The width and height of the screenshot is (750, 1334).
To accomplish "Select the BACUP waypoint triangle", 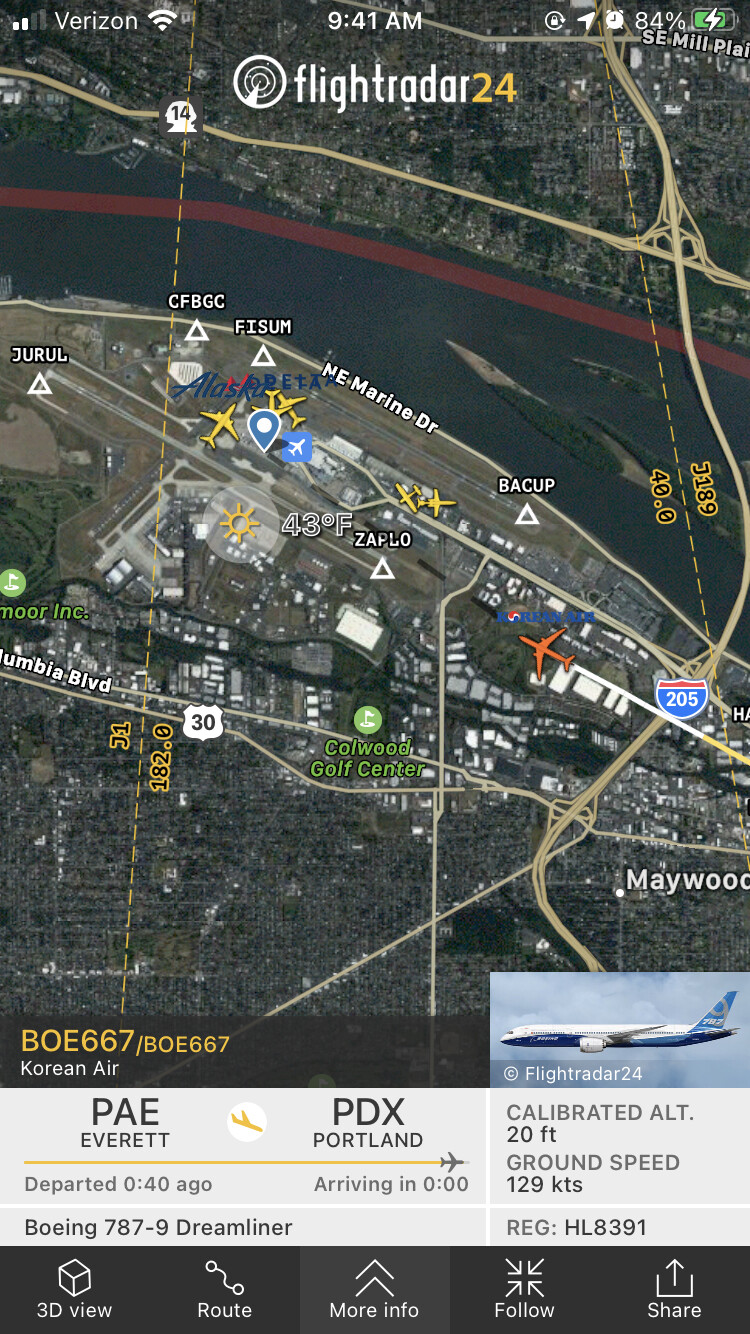I will point(527,514).
